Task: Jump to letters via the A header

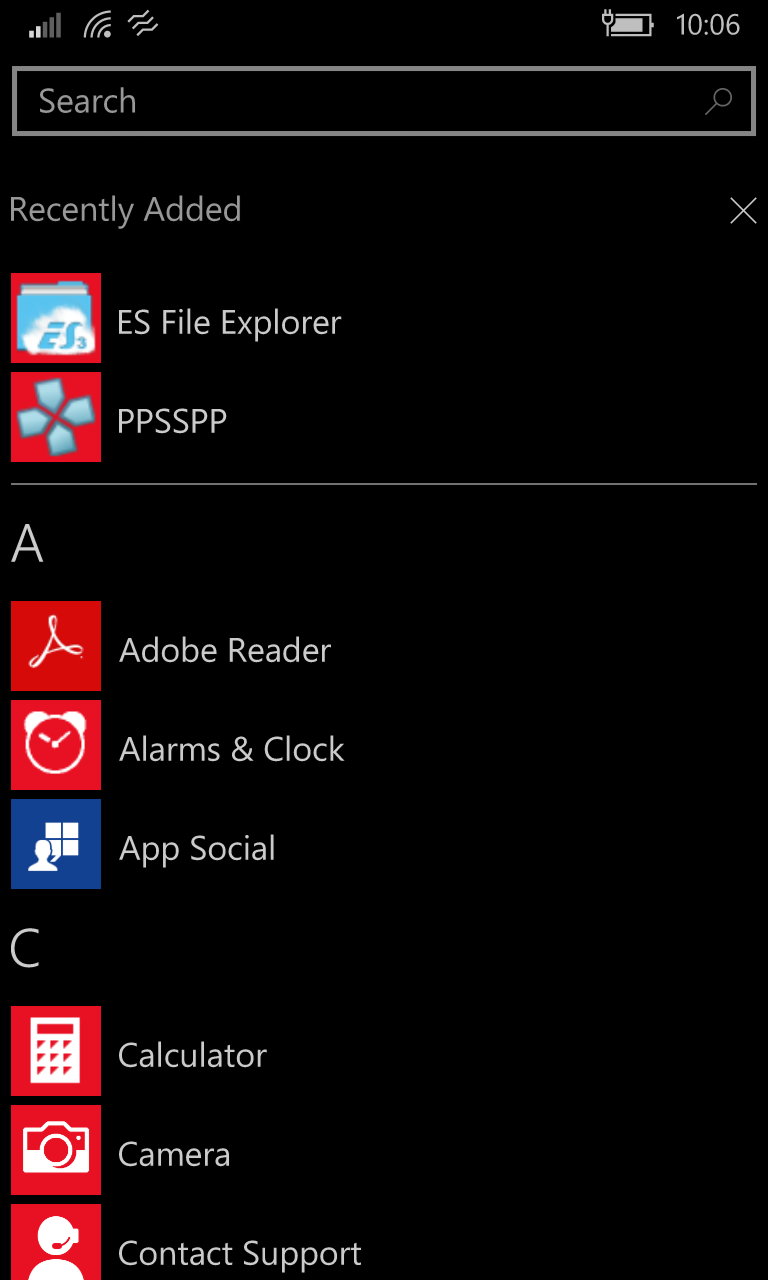Action: pyautogui.click(x=27, y=543)
